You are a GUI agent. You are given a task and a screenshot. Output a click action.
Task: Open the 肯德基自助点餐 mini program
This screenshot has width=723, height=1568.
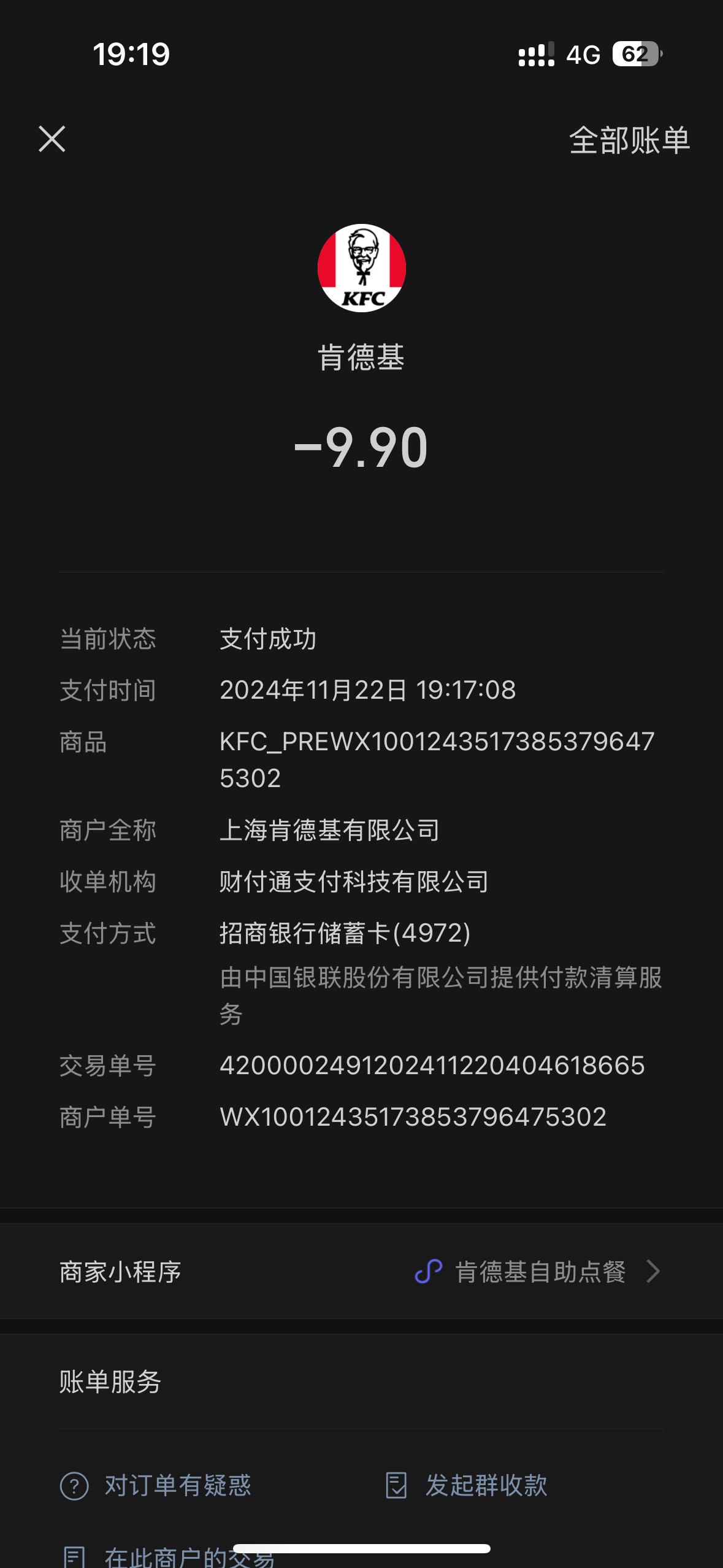361,1272
